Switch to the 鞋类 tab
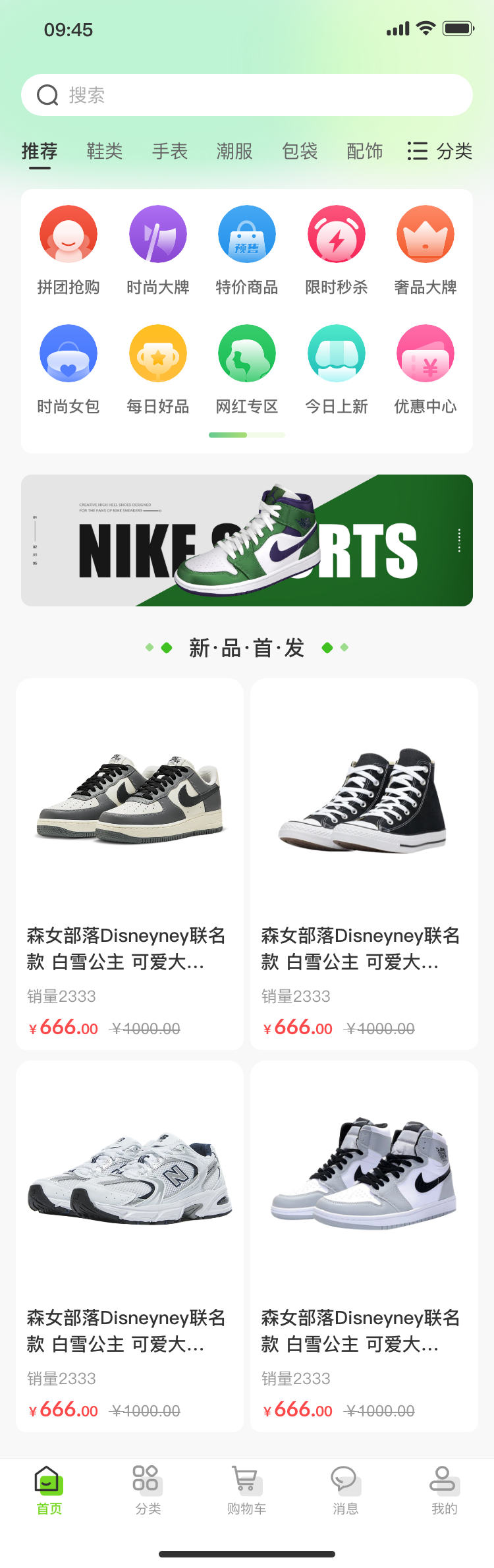This screenshot has height=1568, width=494. [105, 152]
